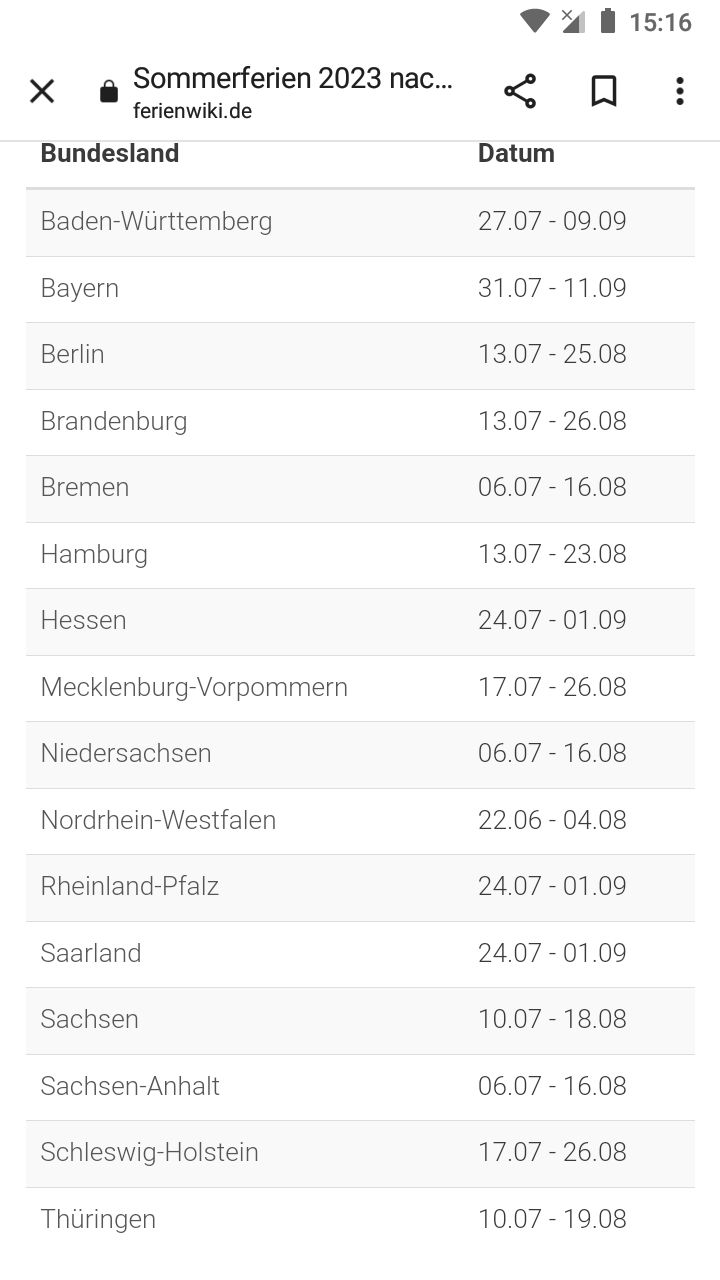This screenshot has height=1280, width=720.
Task: Close the custom browser tab
Action: point(42,92)
